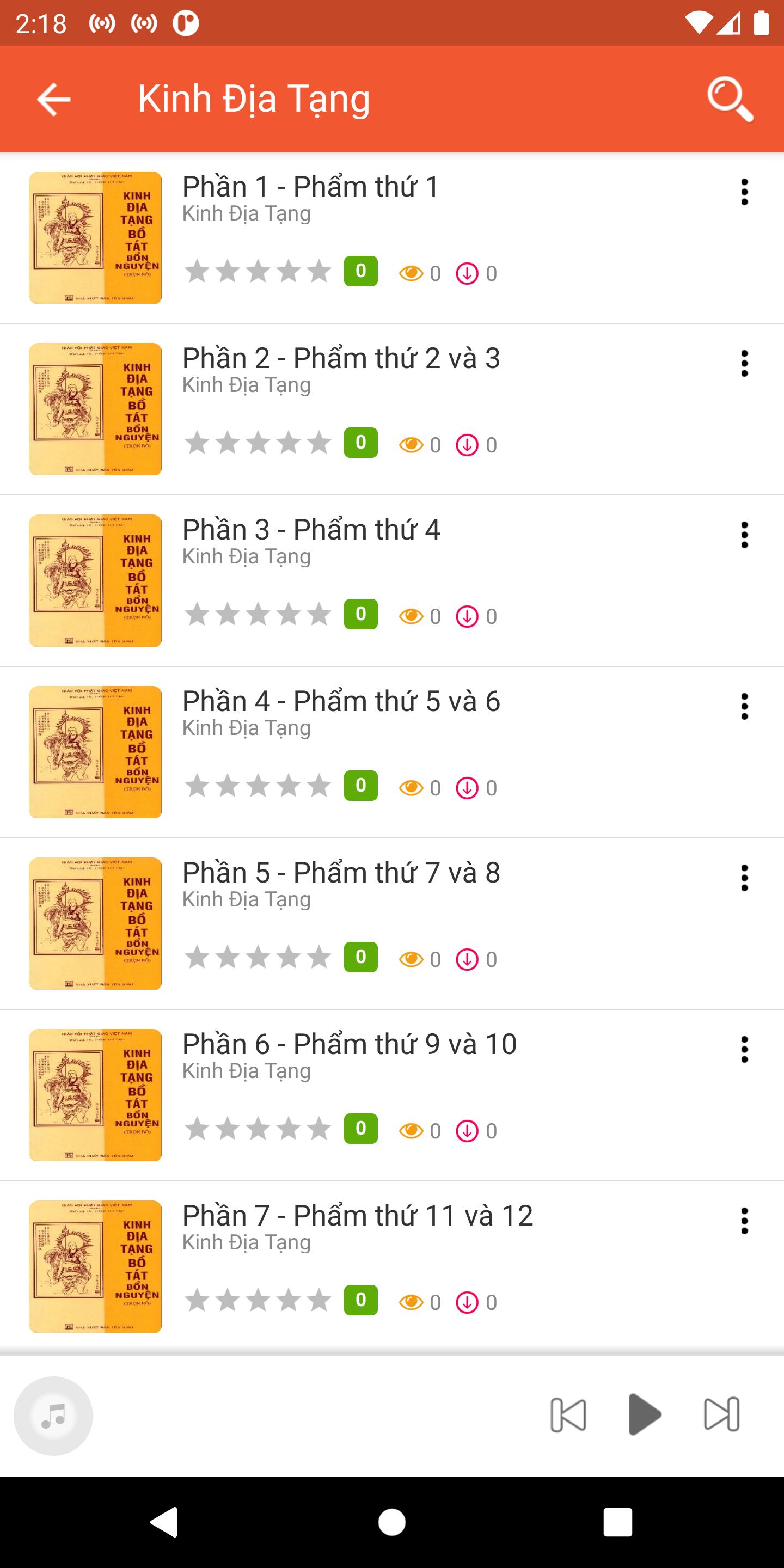Go back using the top-left arrow
This screenshot has width=784, height=1568.
[53, 99]
